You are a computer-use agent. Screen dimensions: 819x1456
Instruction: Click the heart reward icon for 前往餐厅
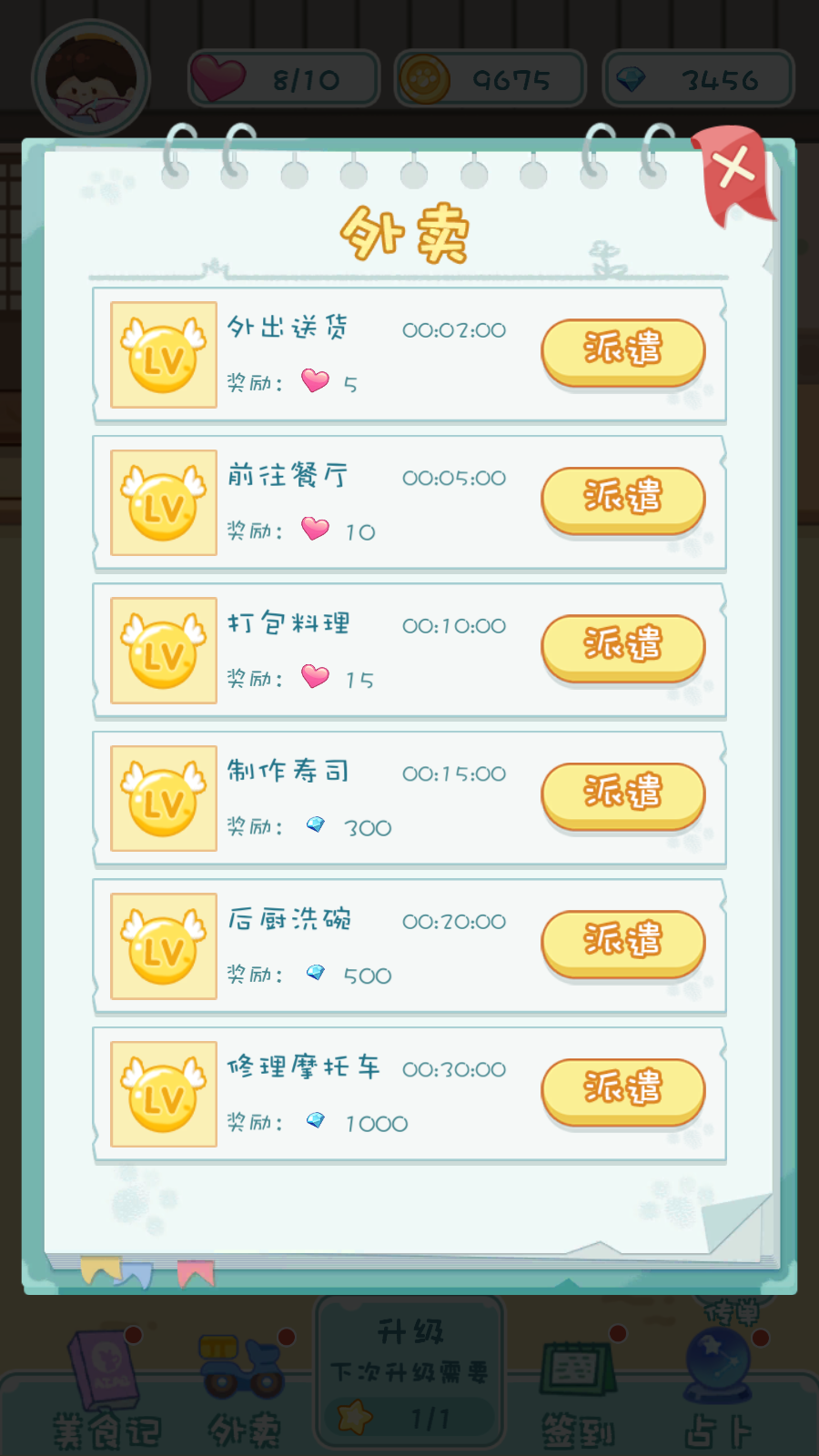click(315, 529)
